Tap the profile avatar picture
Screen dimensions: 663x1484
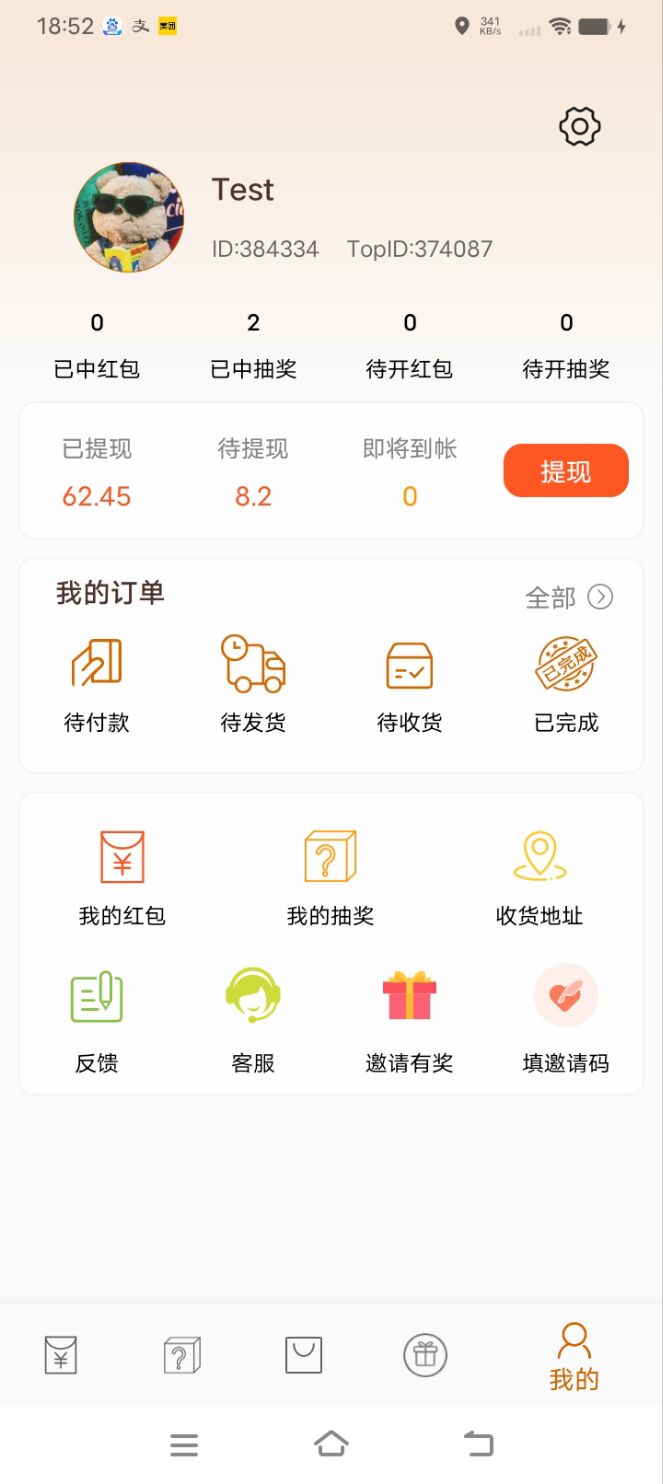tap(129, 218)
